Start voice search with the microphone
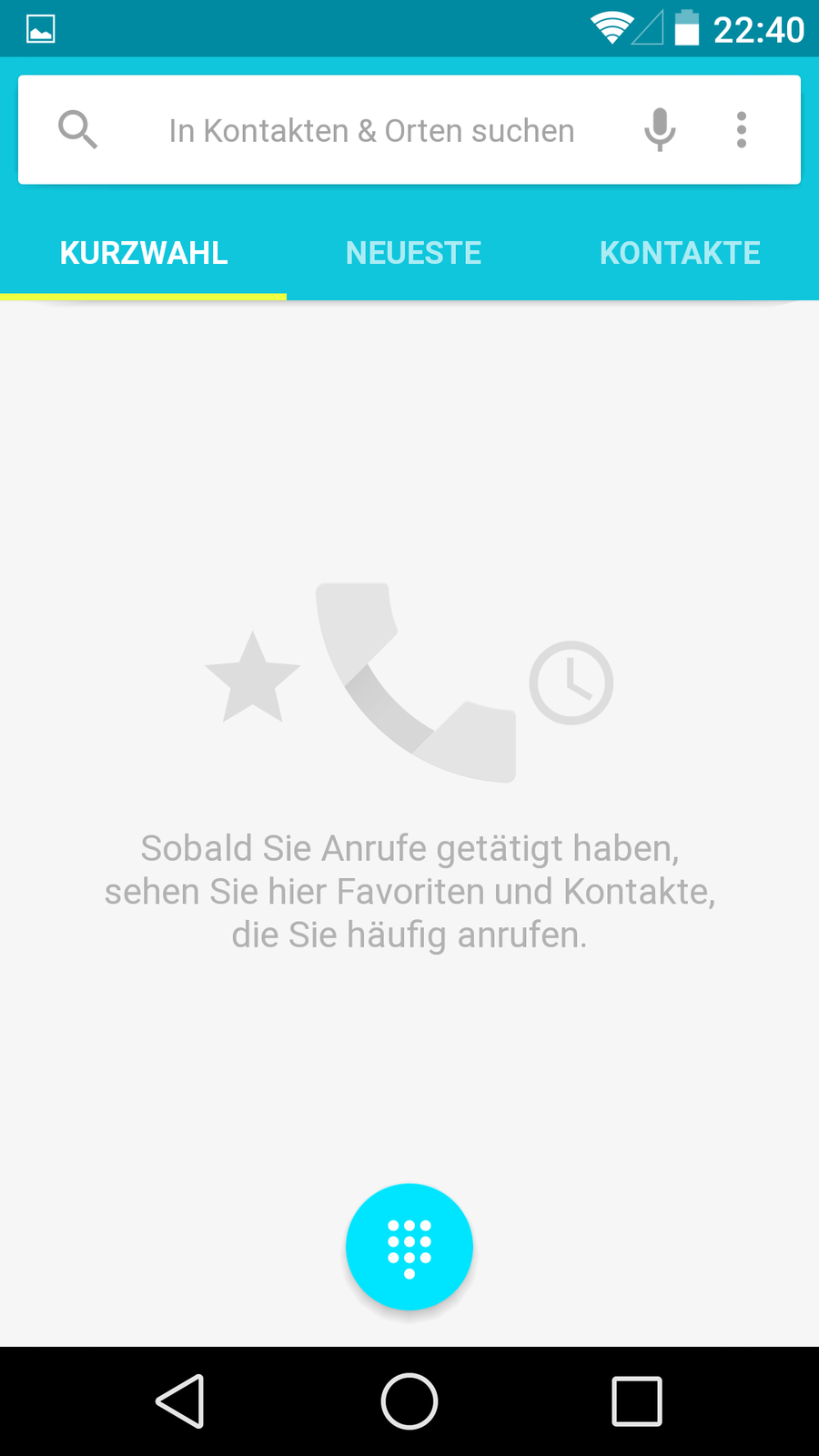This screenshot has height=1456, width=819. click(660, 130)
